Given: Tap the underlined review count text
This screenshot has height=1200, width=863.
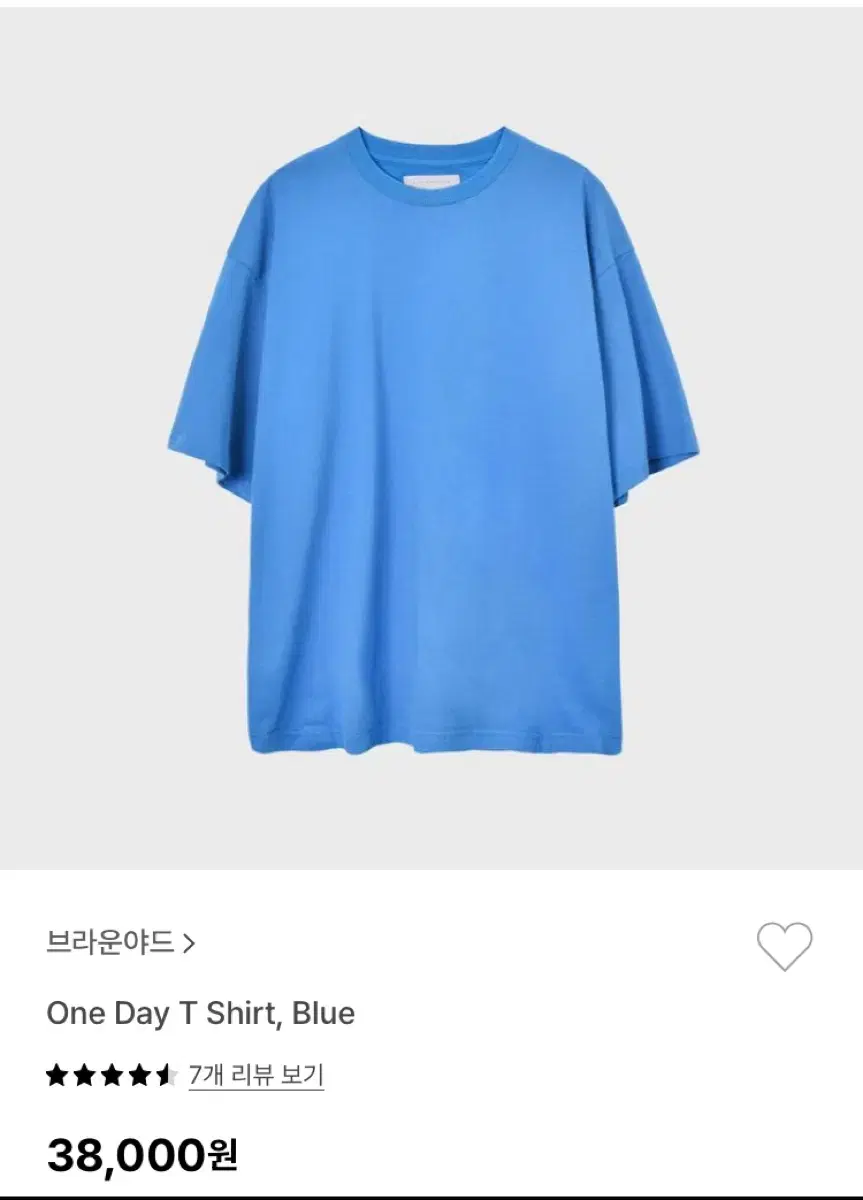Looking at the screenshot, I should (255, 1075).
